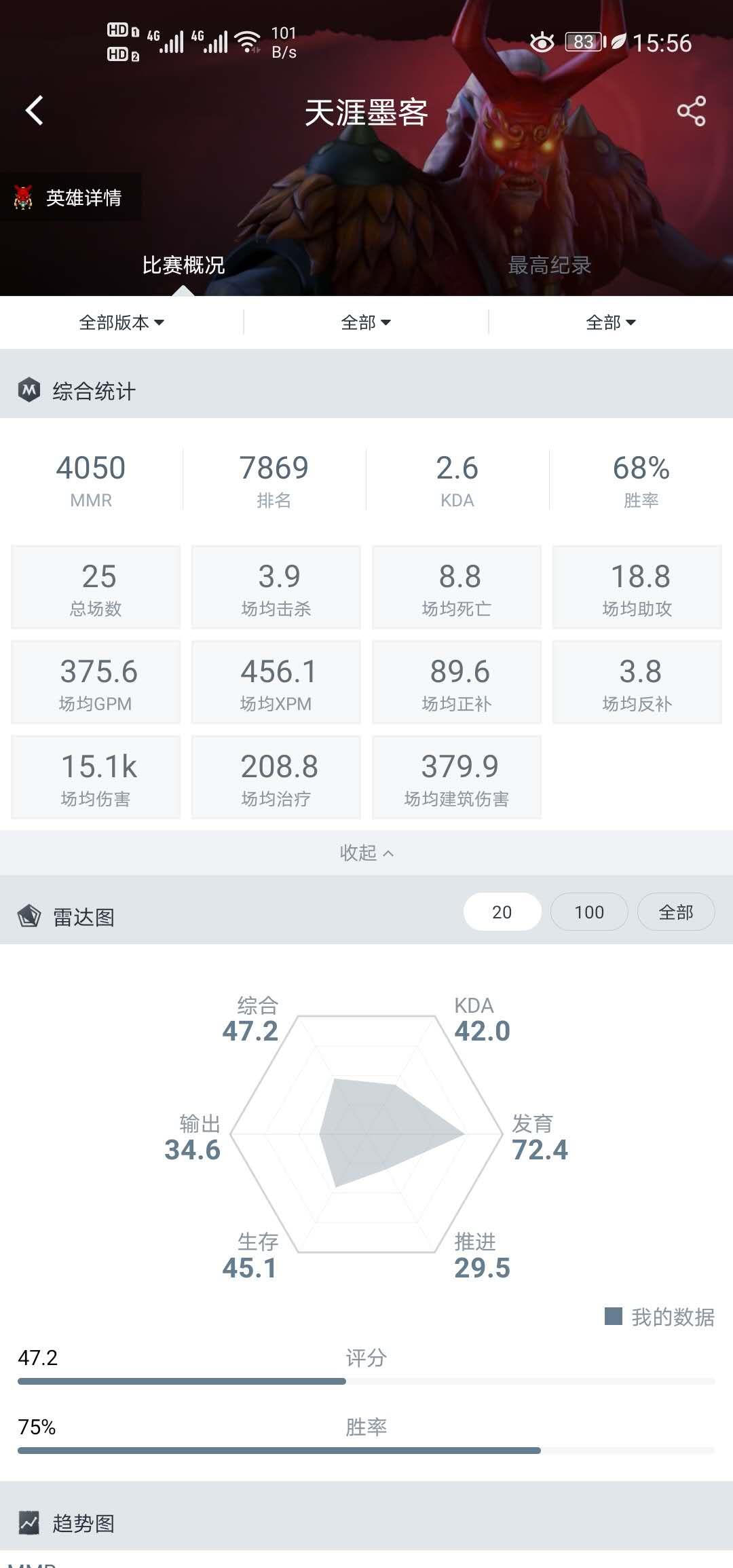Open the rightmost 全部 filter dropdown

pos(611,322)
